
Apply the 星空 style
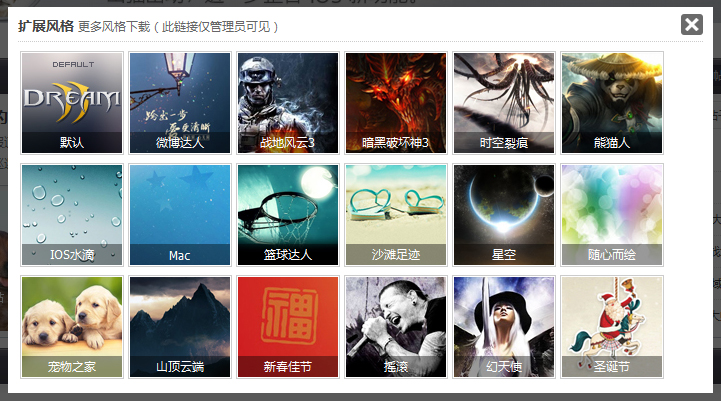(x=504, y=215)
